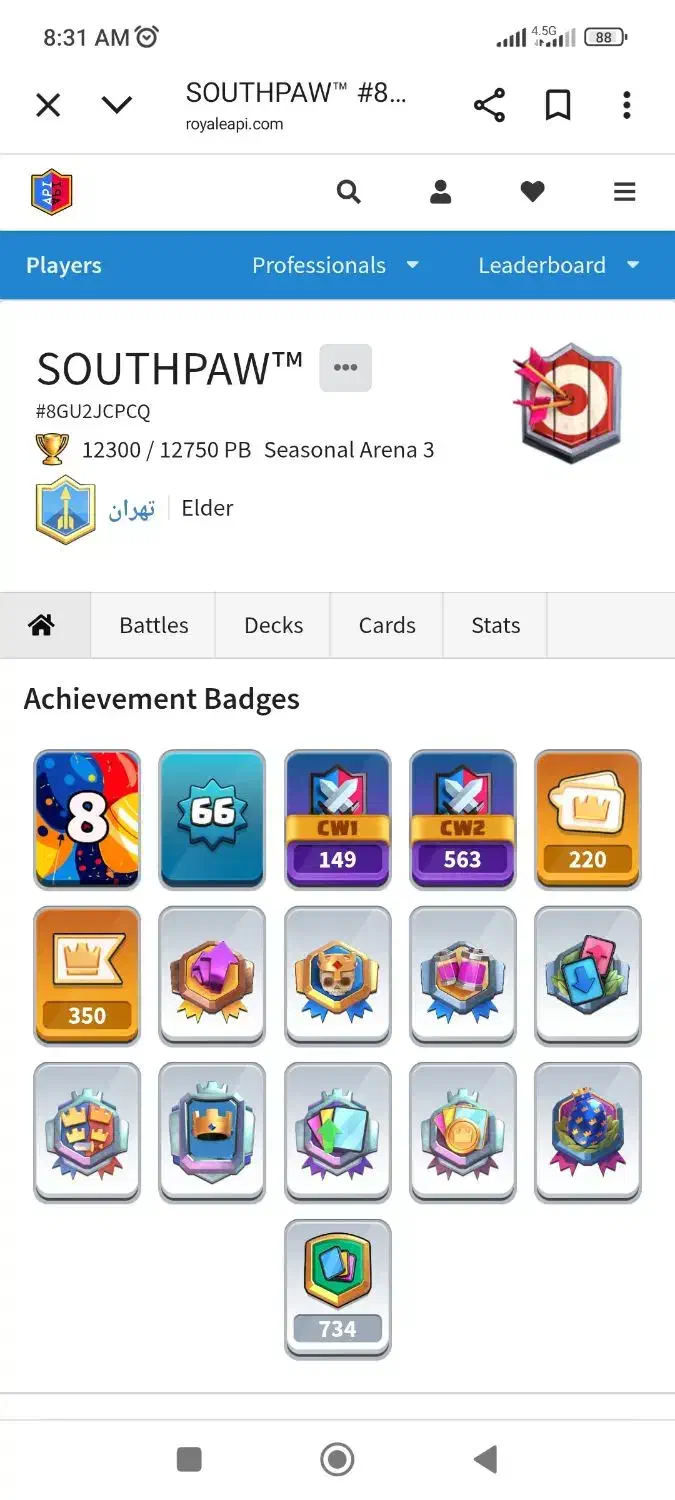Open the تهران clan link
This screenshot has height=1500, width=675.
pyautogui.click(x=132, y=509)
